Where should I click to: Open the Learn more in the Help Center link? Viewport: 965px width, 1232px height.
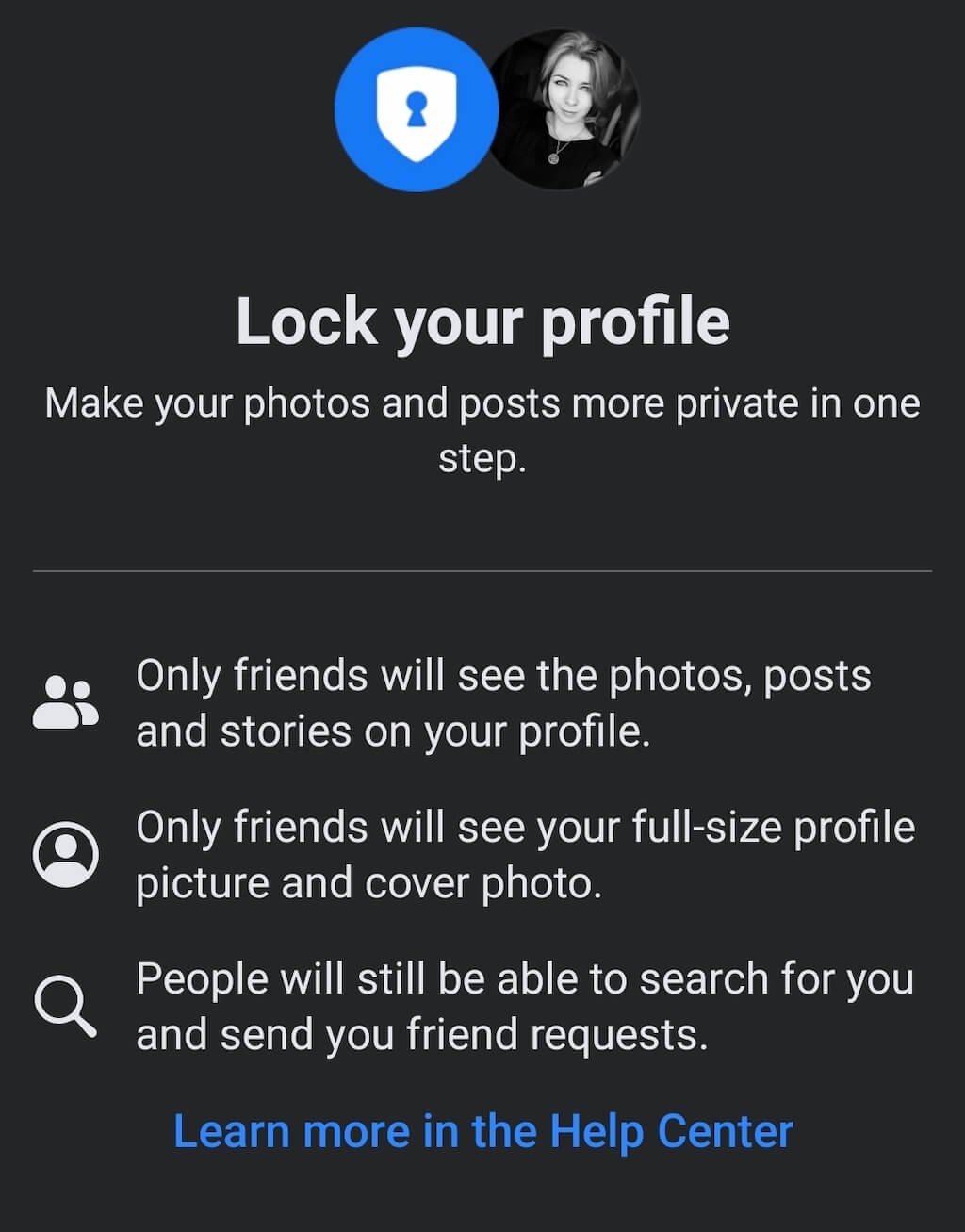pyautogui.click(x=482, y=1131)
